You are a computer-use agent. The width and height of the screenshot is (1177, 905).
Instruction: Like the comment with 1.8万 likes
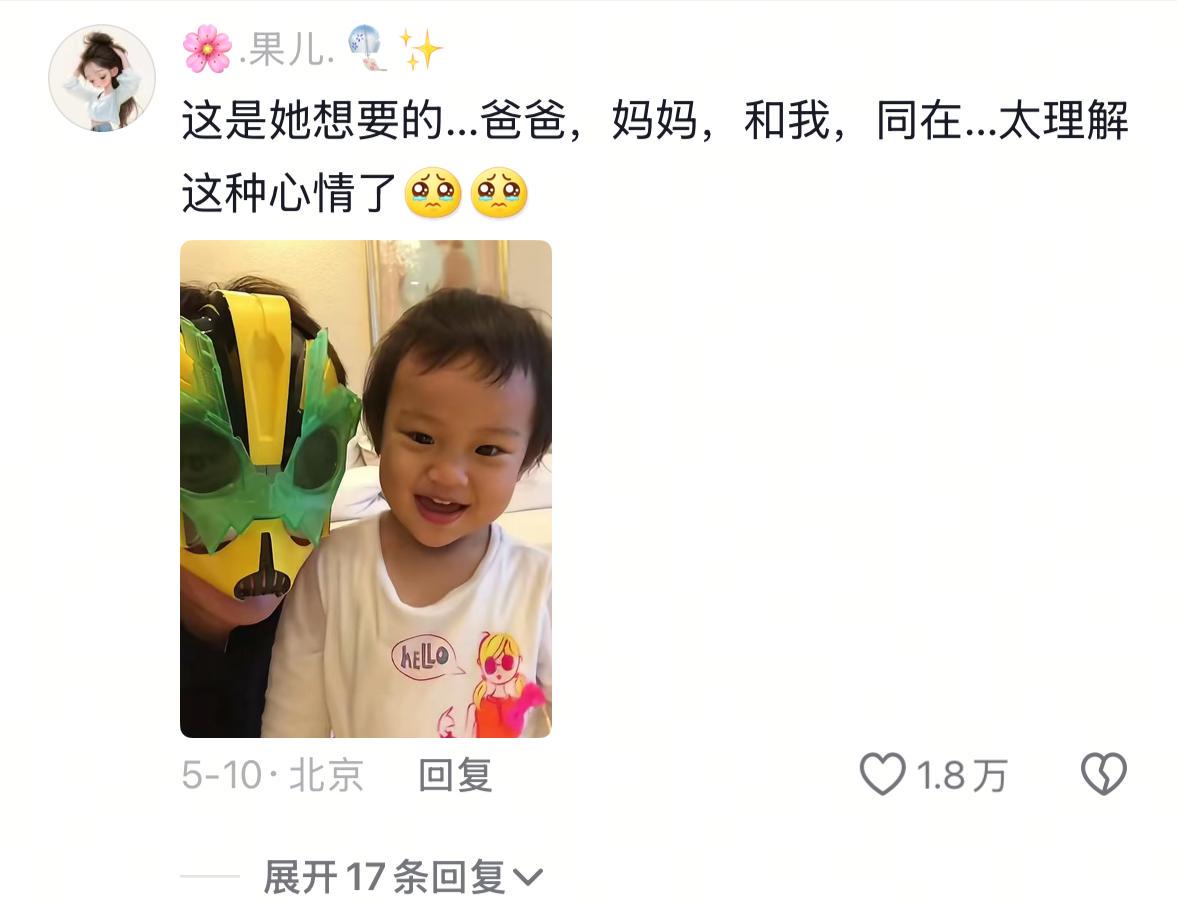coord(883,775)
